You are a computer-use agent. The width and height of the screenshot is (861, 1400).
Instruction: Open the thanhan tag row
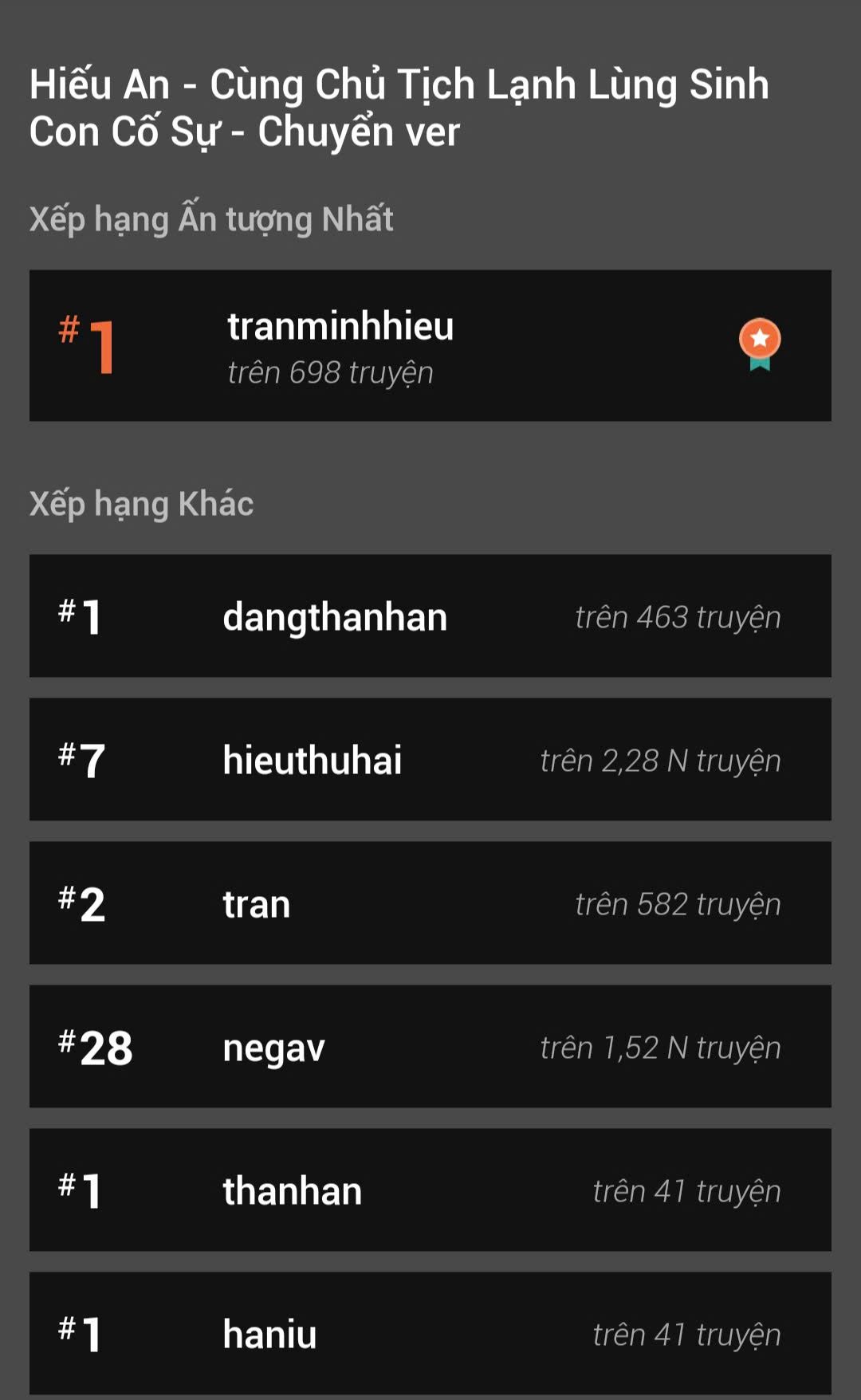click(431, 1190)
